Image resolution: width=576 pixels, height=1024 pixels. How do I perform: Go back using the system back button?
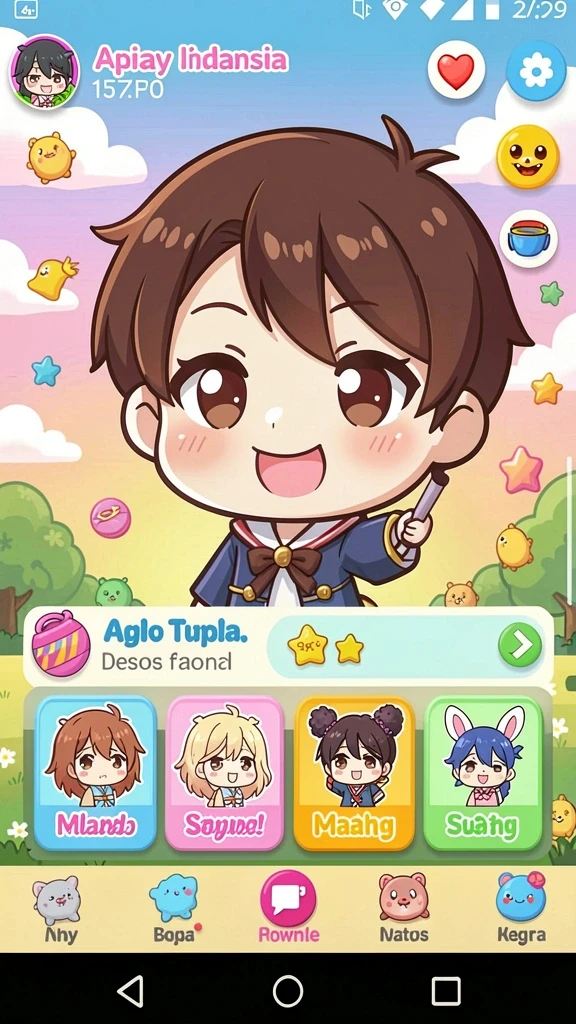(131, 992)
